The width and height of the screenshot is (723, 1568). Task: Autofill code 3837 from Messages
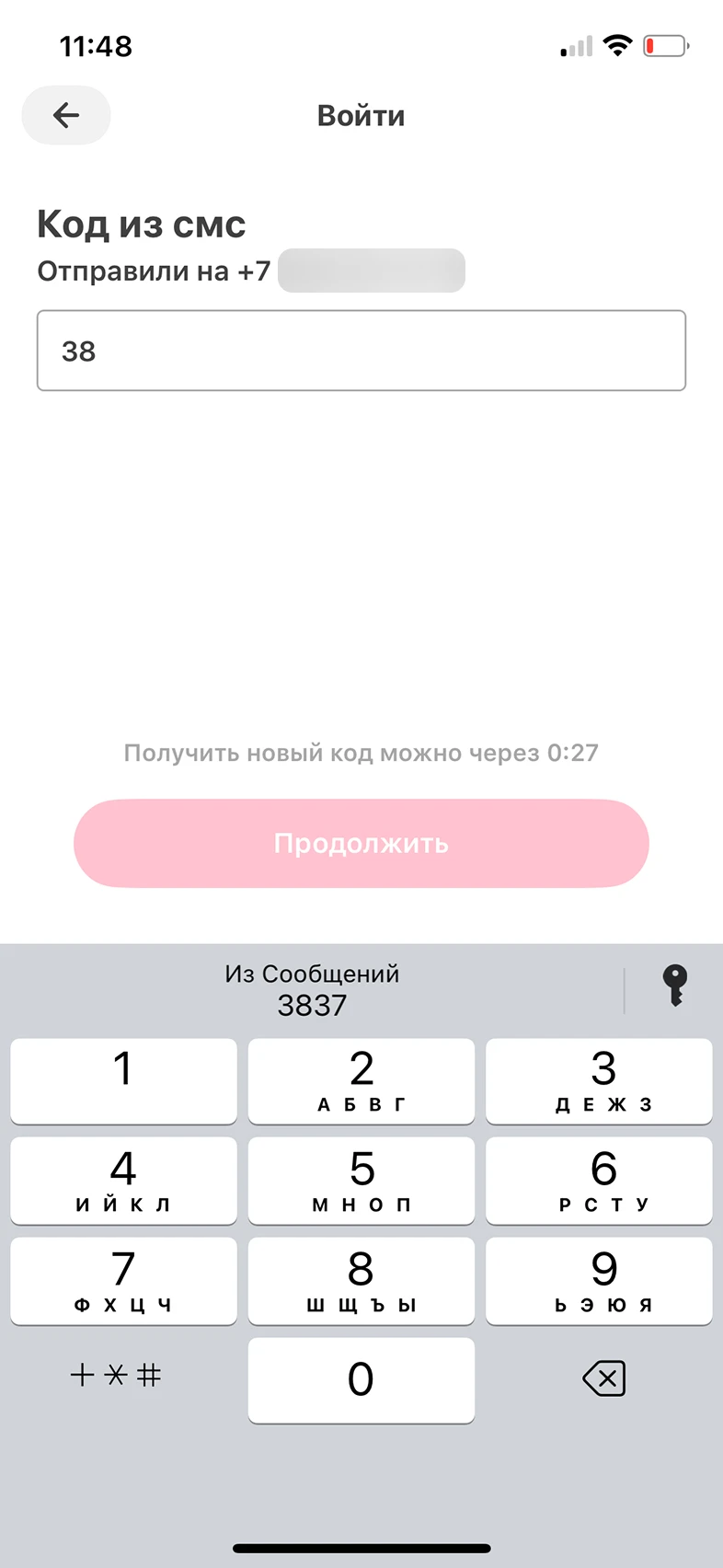tap(312, 990)
